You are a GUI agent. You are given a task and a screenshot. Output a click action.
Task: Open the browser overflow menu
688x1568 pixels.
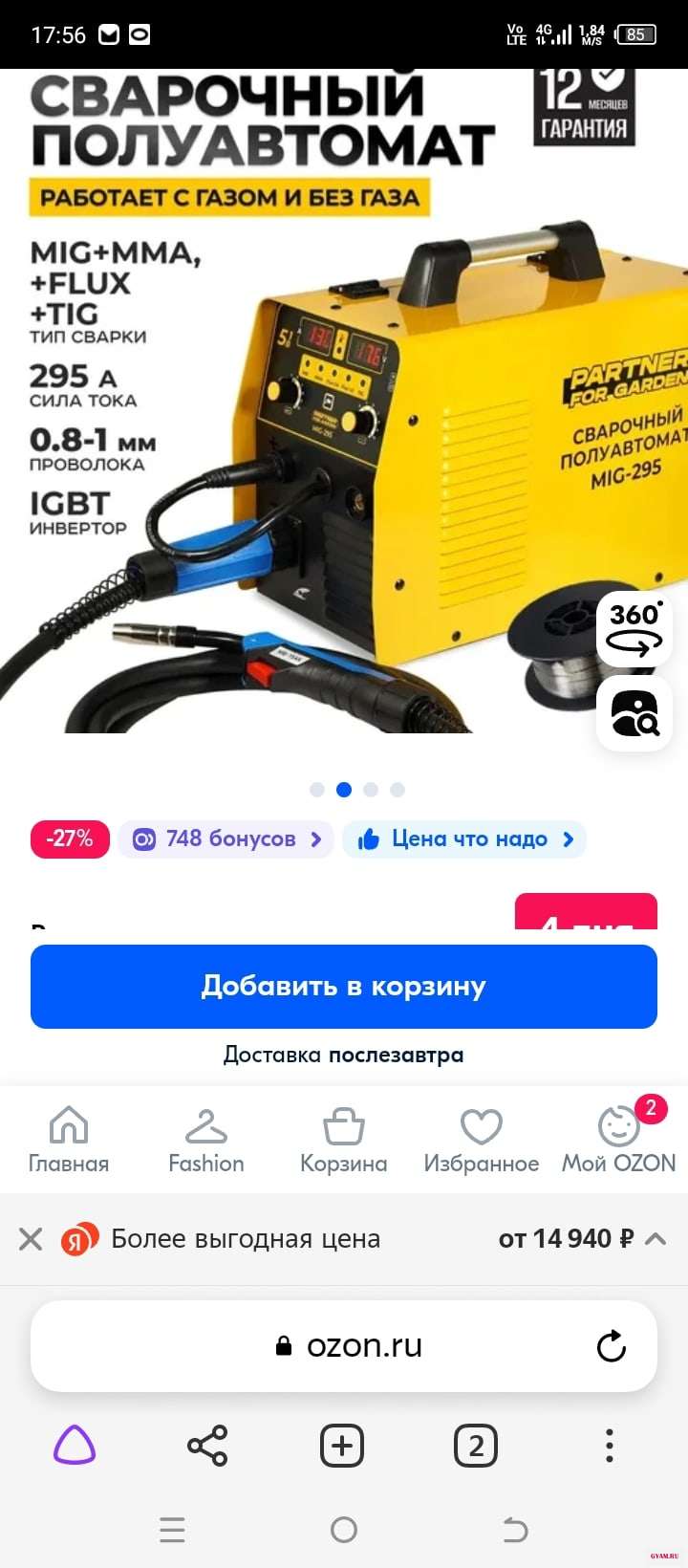pos(610,1446)
